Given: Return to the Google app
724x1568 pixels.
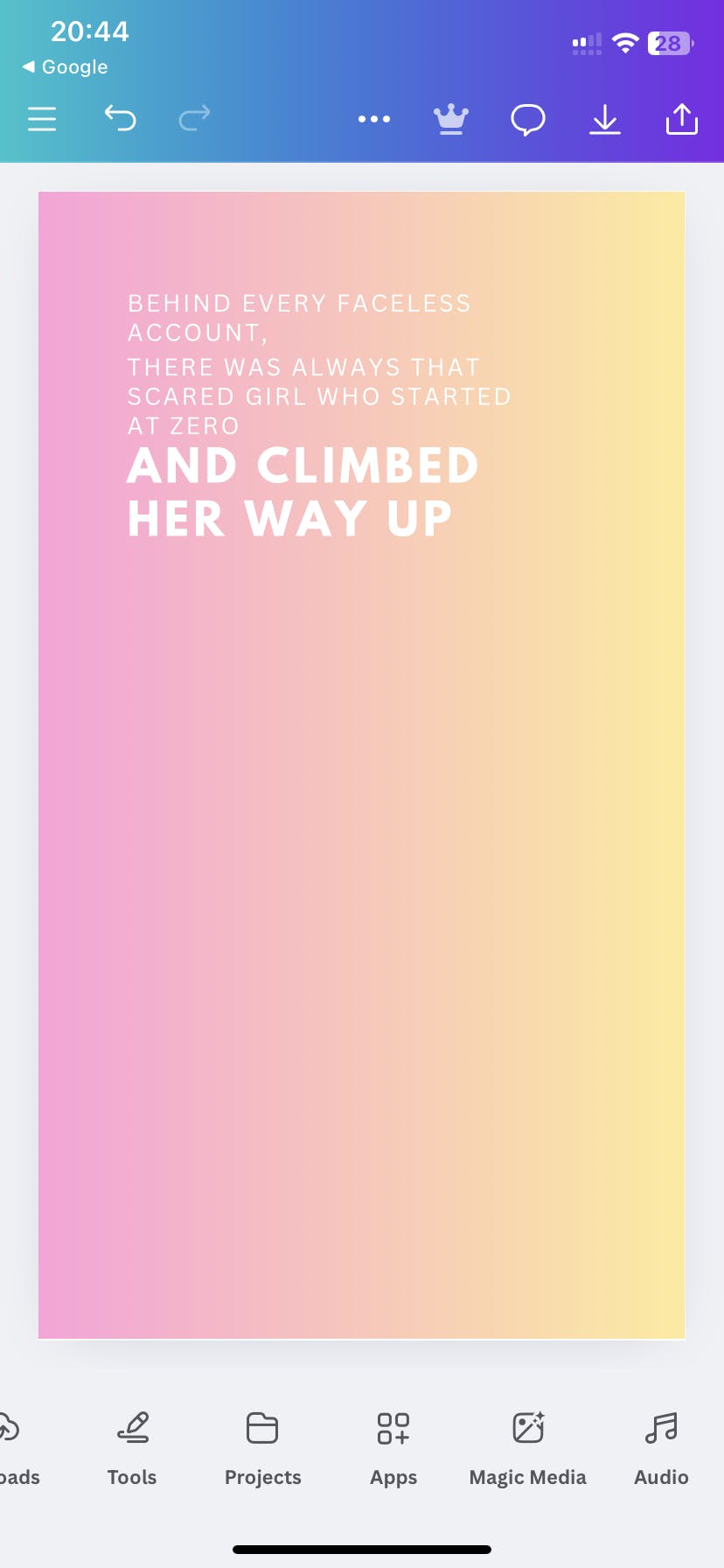Looking at the screenshot, I should (x=66, y=67).
